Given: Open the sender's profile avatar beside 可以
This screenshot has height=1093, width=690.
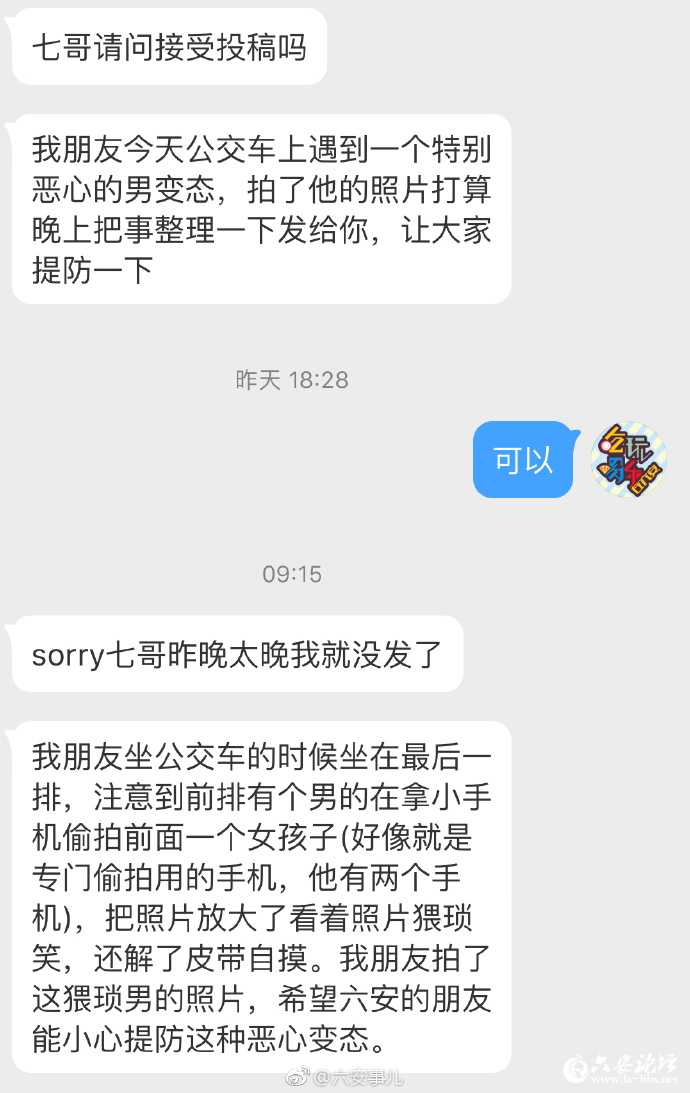Looking at the screenshot, I should [629, 460].
